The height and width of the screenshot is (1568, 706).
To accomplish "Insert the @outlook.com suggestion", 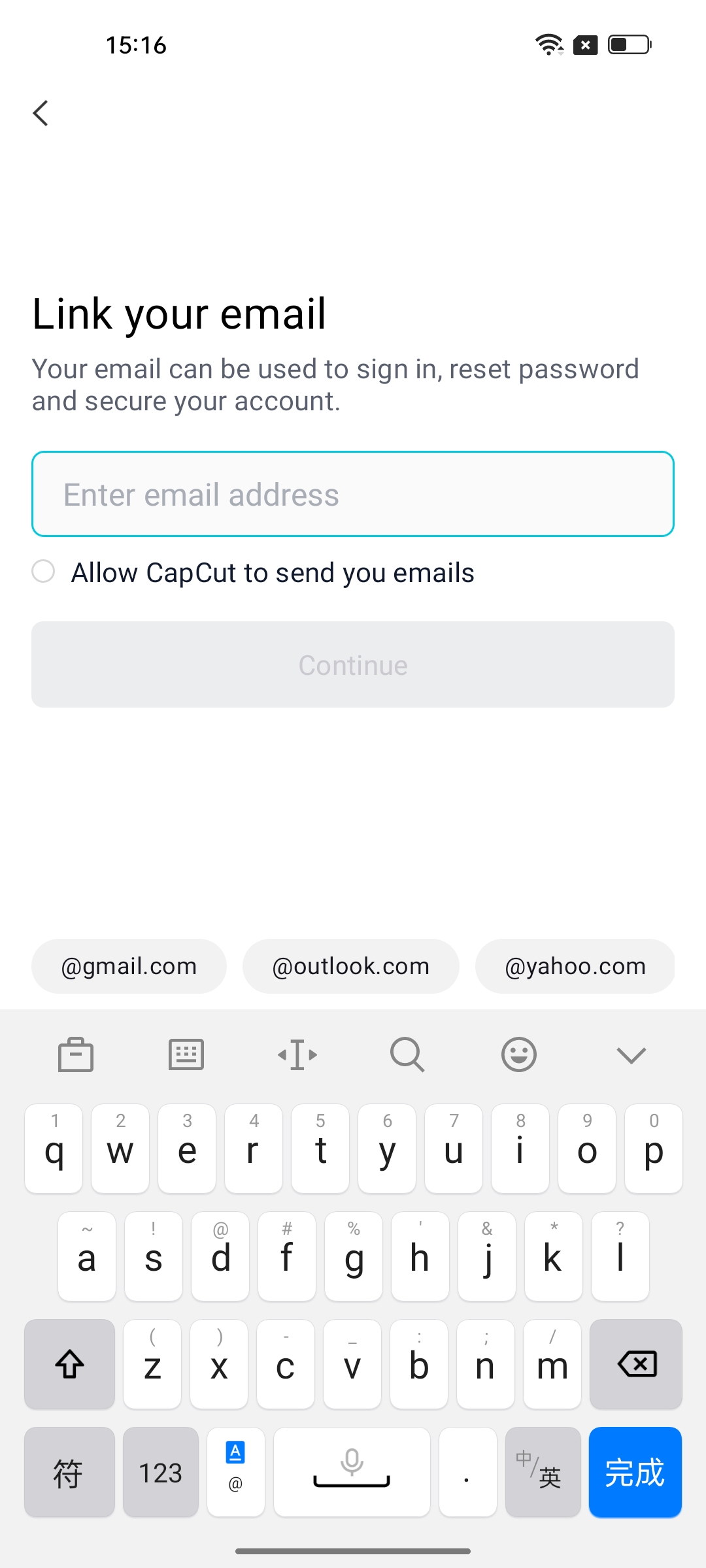I will pyautogui.click(x=350, y=966).
